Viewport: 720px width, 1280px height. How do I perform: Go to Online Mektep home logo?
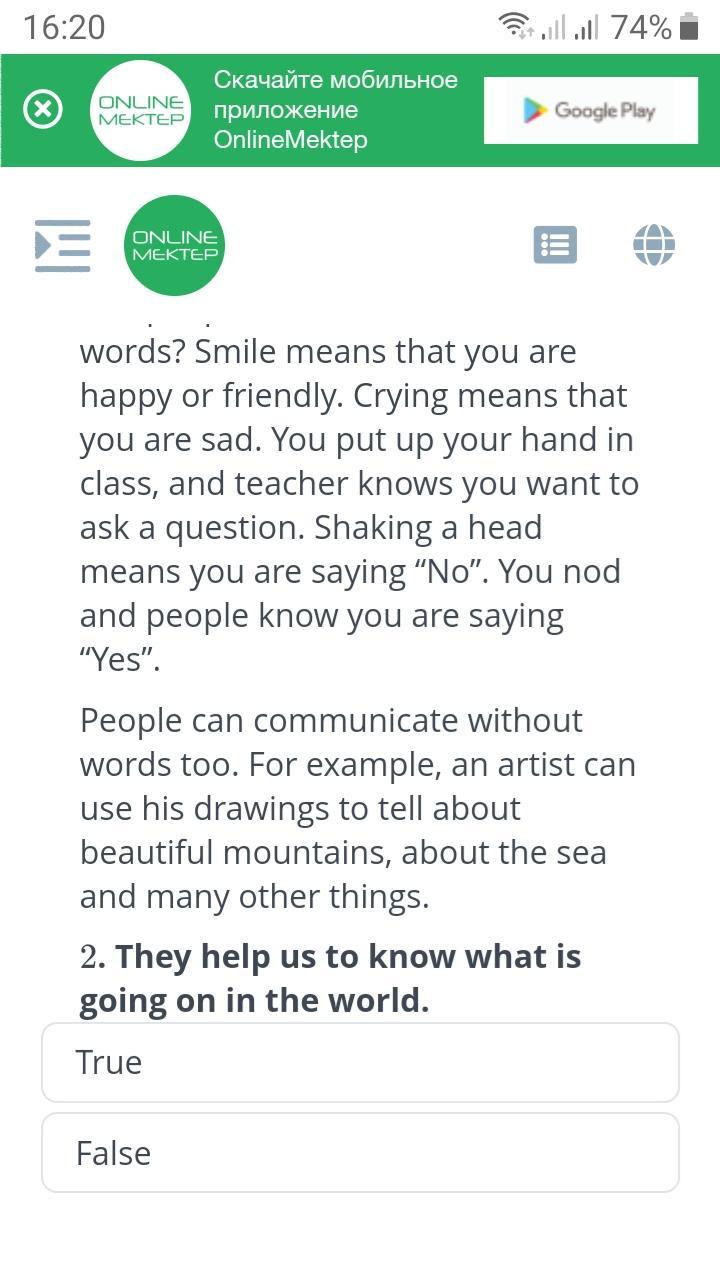tap(174, 245)
